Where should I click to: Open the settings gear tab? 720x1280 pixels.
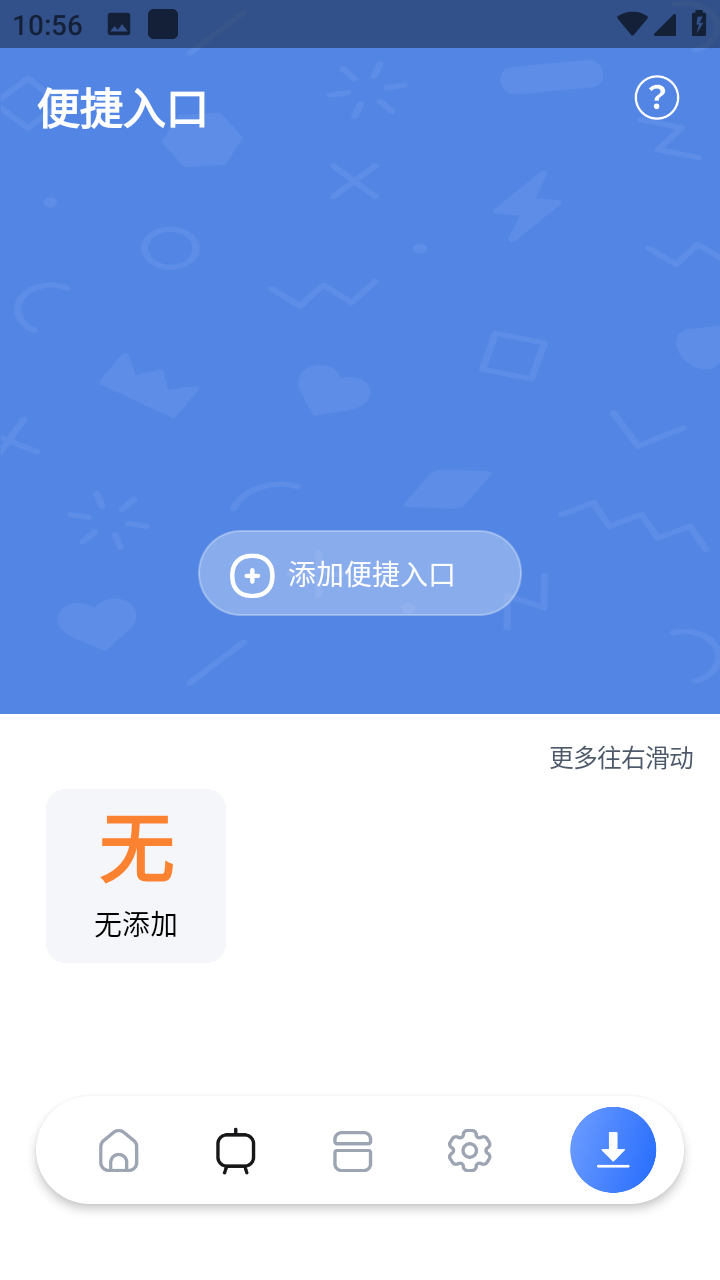pyautogui.click(x=470, y=1150)
